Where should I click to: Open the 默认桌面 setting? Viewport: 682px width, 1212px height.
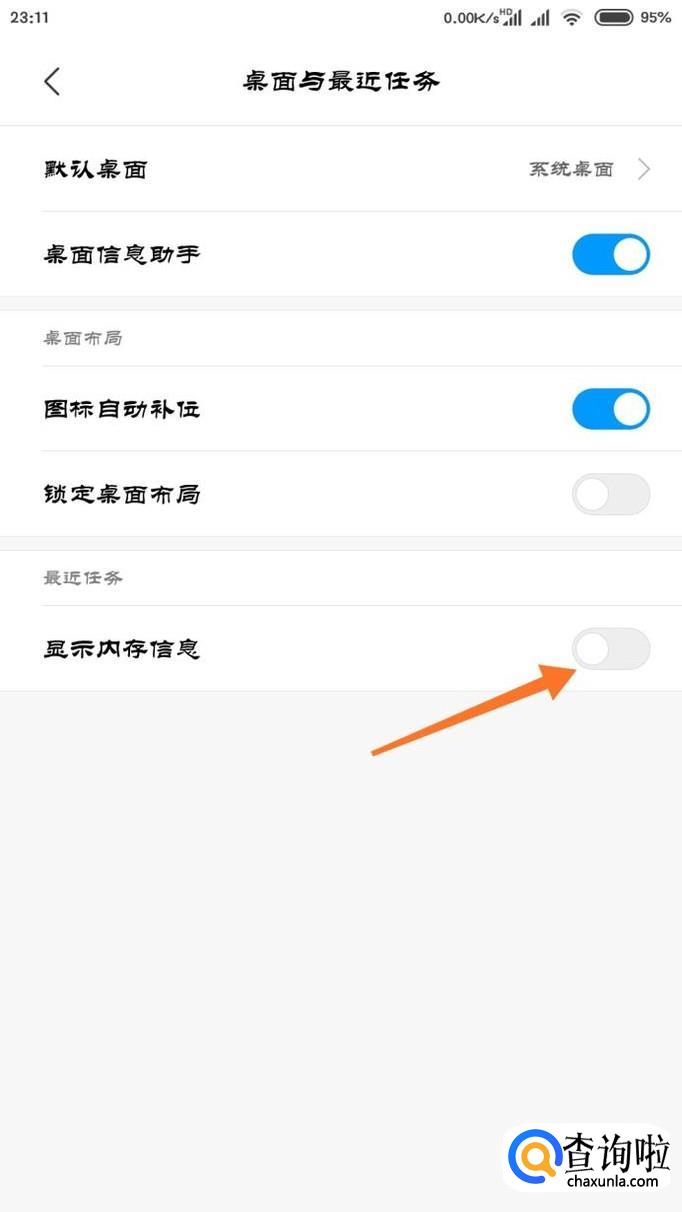click(x=341, y=169)
